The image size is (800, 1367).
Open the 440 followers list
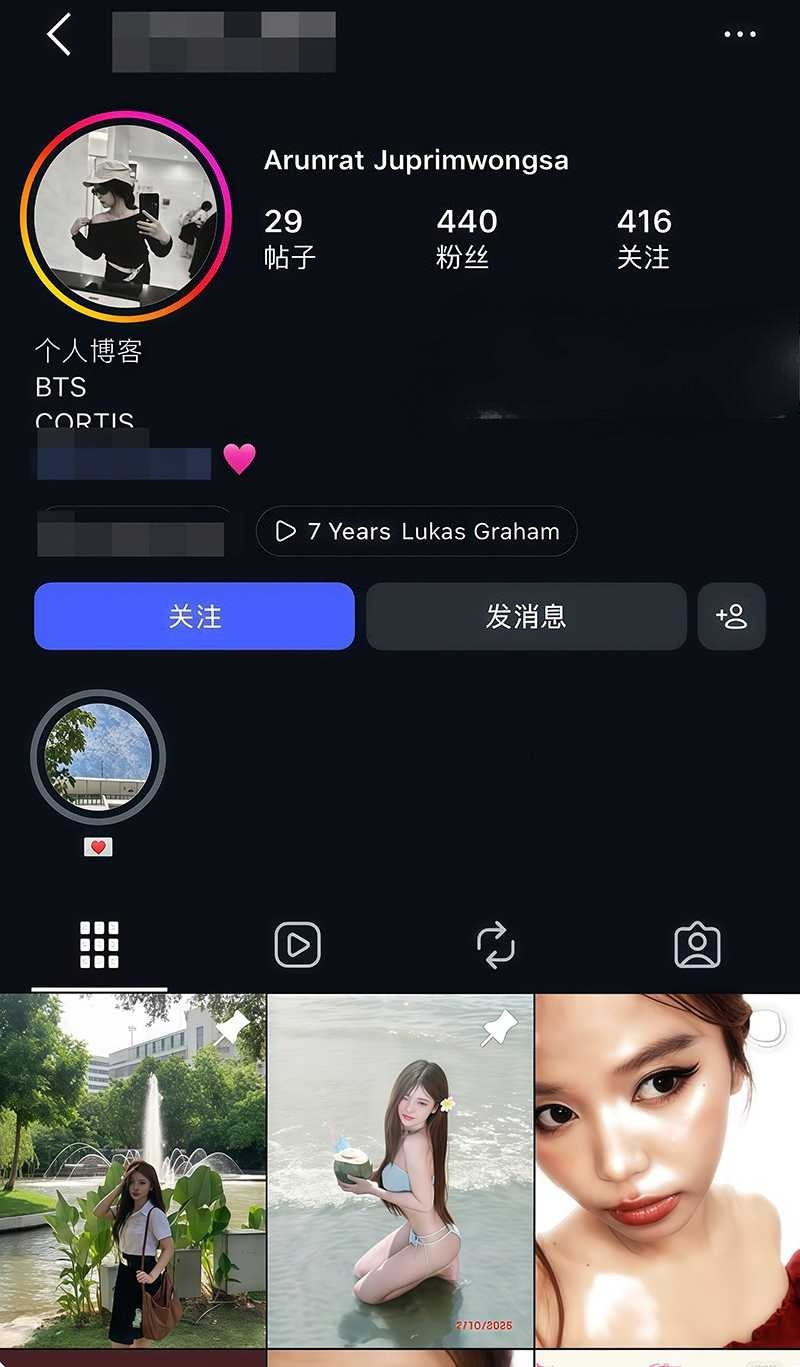click(465, 238)
